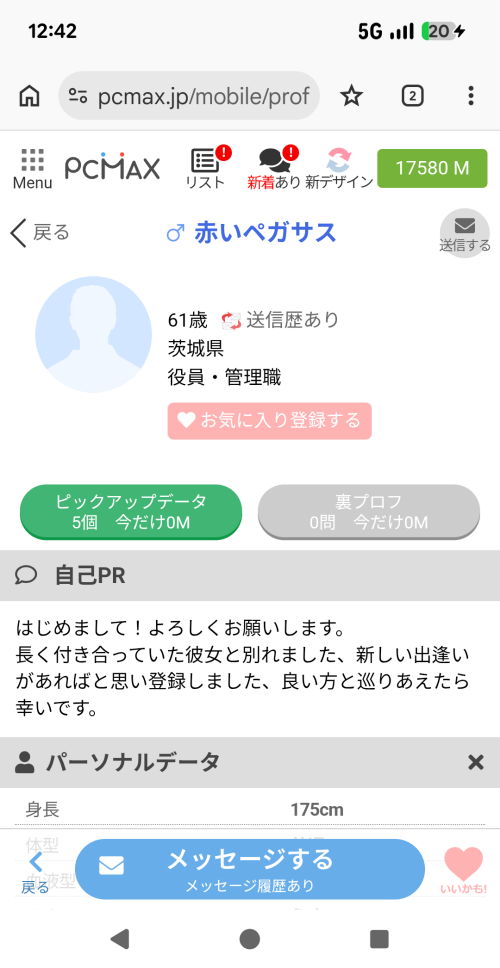
Task: Open the browser tab switcher
Action: pos(412,96)
